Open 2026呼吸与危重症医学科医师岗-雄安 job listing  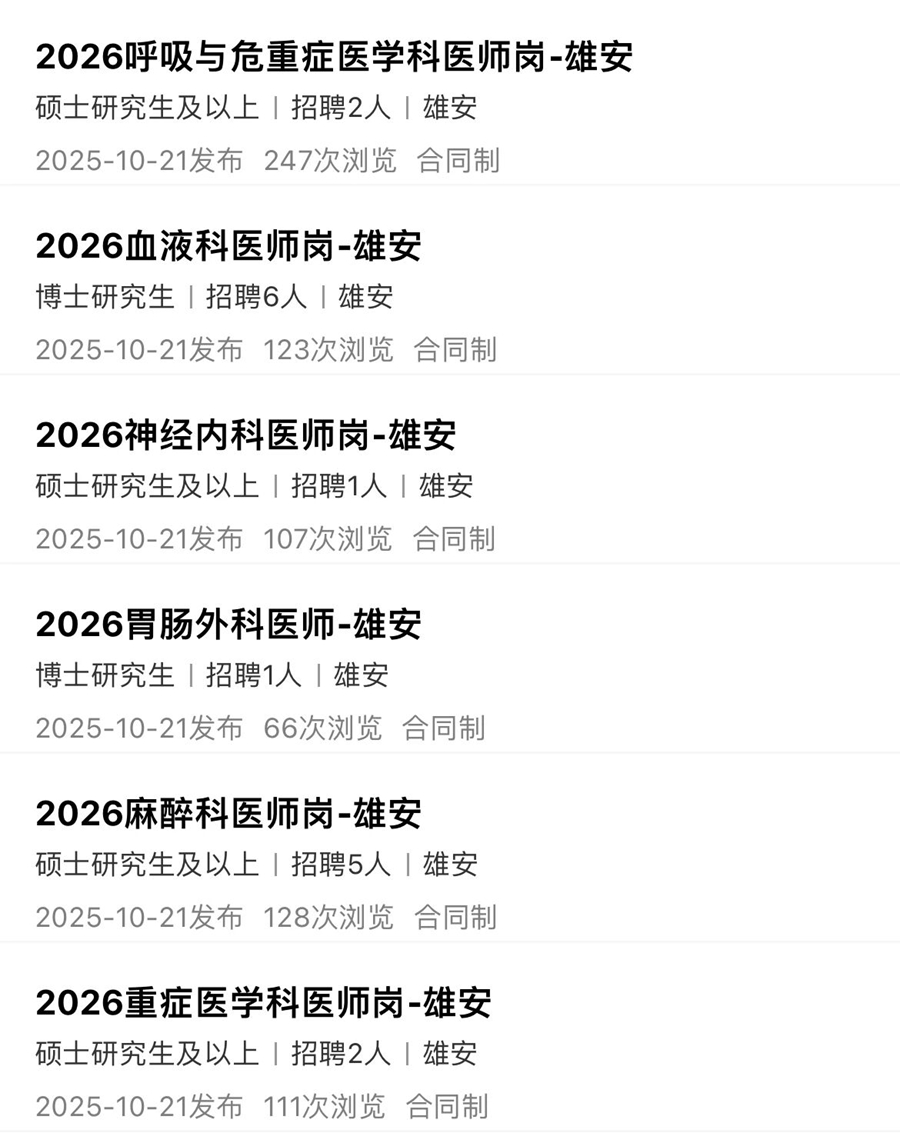point(334,57)
